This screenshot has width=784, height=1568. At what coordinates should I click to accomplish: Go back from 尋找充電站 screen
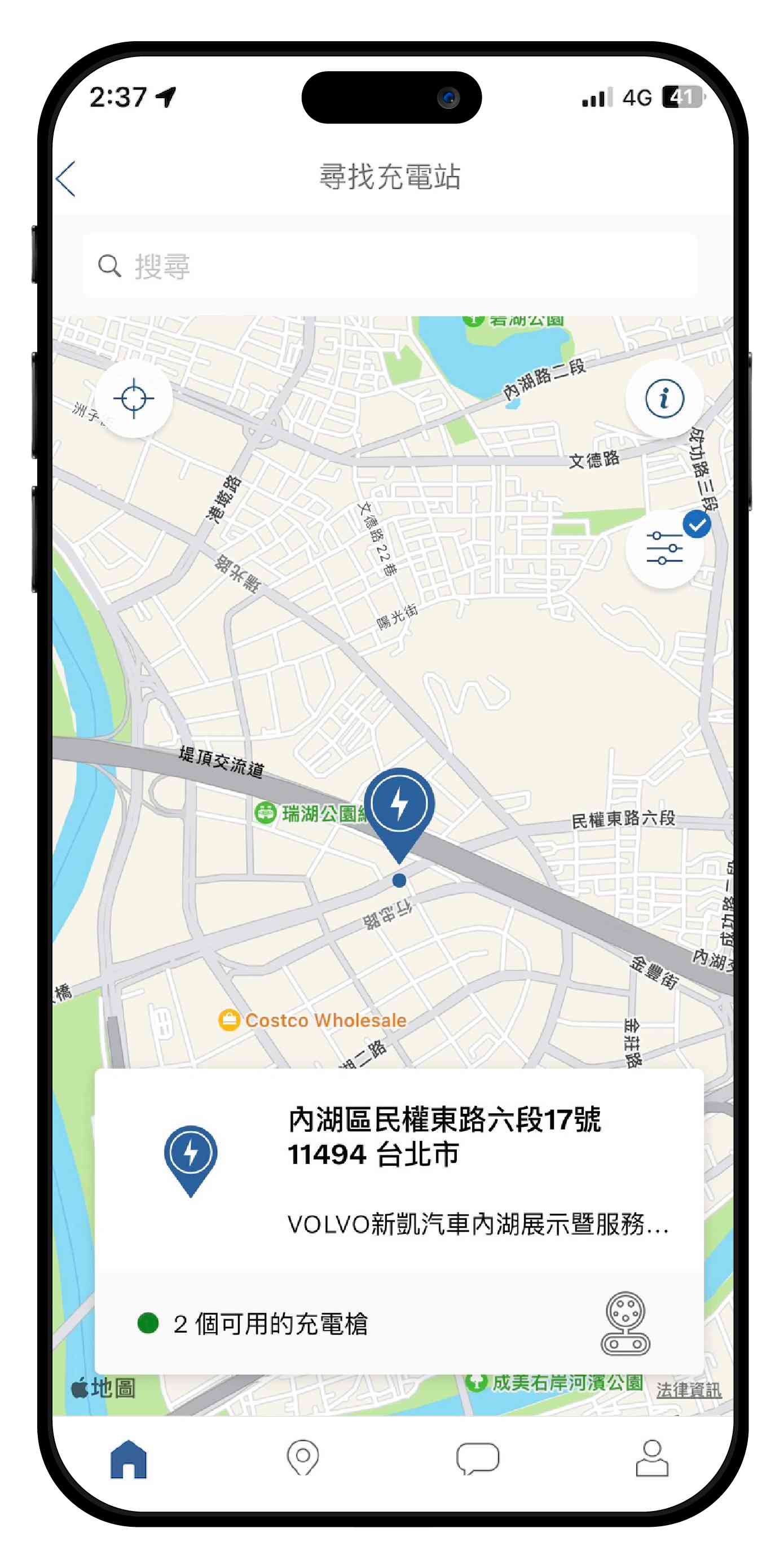tap(66, 178)
